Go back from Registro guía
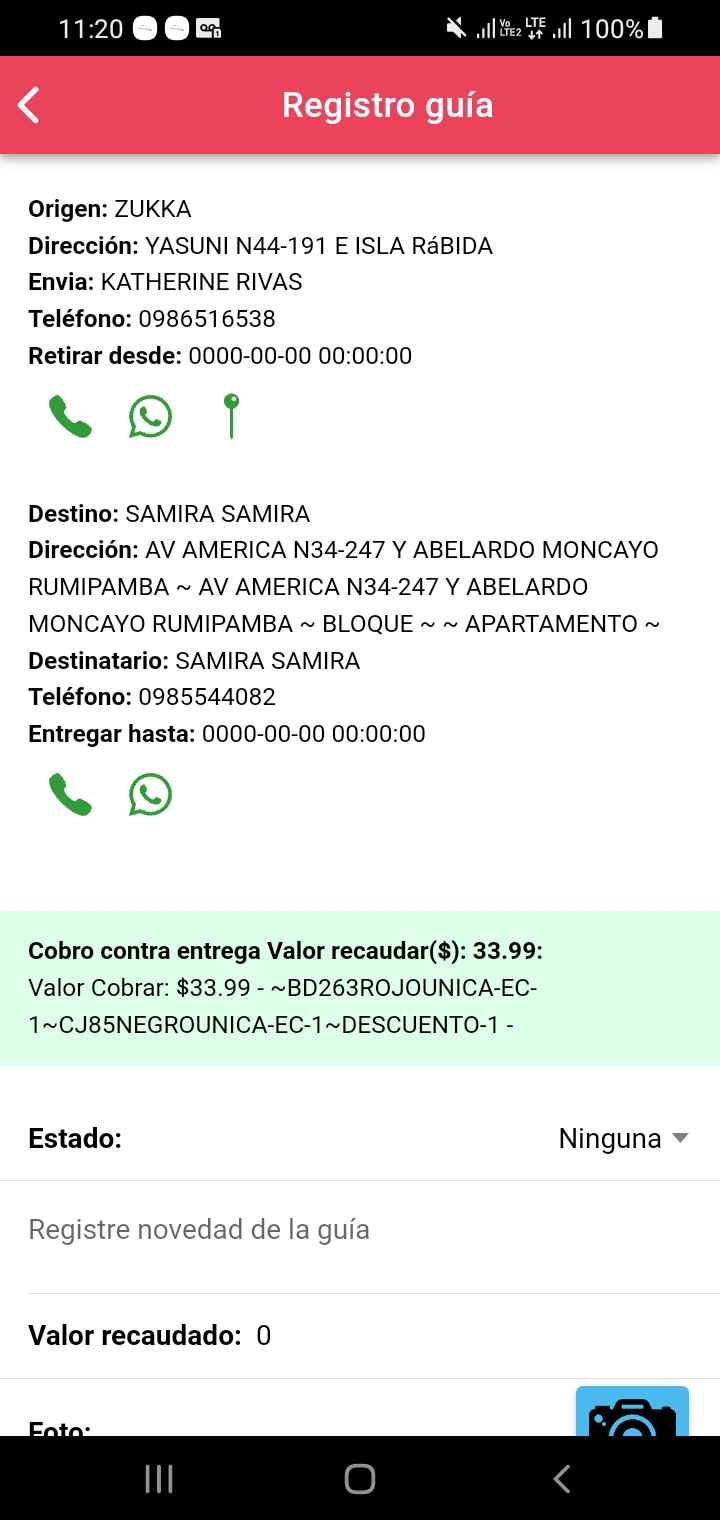The height and width of the screenshot is (1520, 720). pos(29,105)
